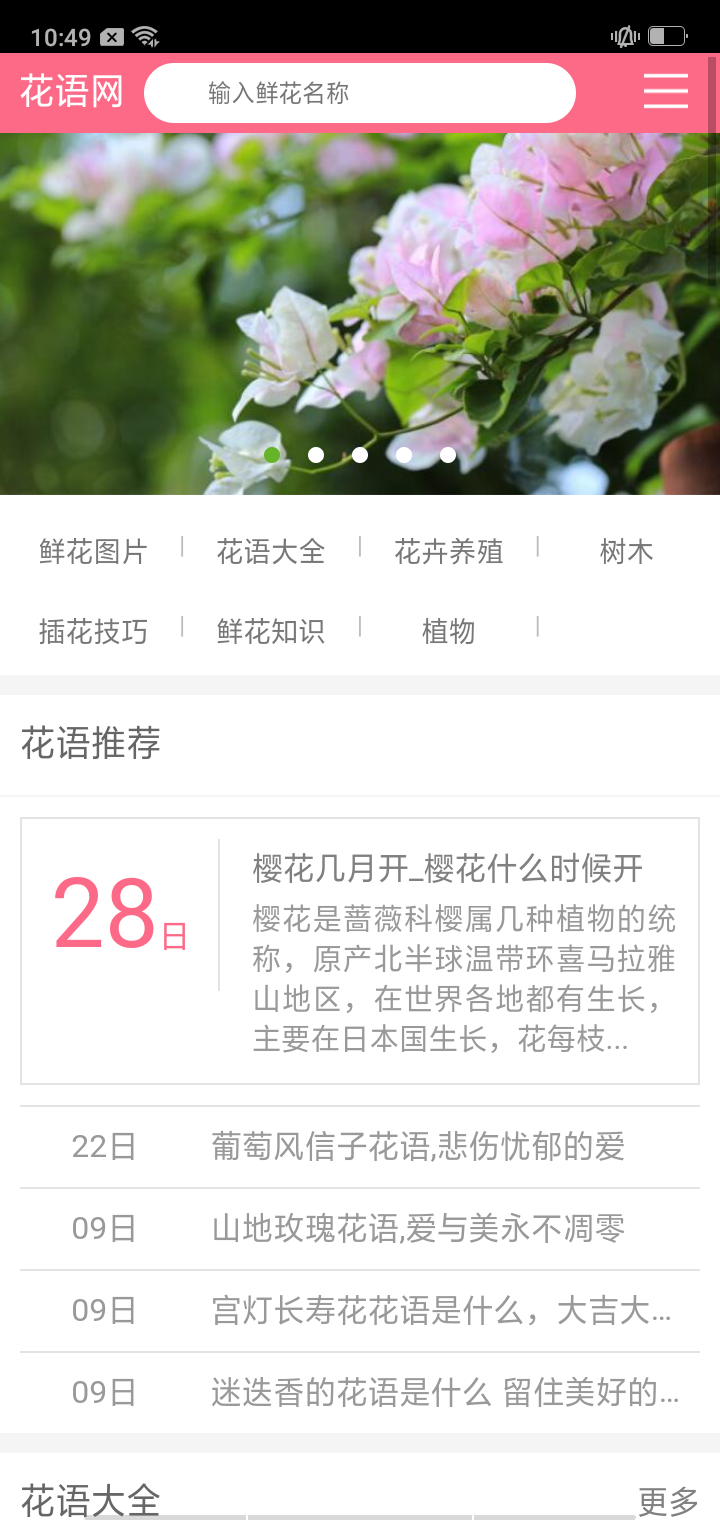The height and width of the screenshot is (1520, 720).
Task: Go to the 植物 category
Action: click(448, 631)
